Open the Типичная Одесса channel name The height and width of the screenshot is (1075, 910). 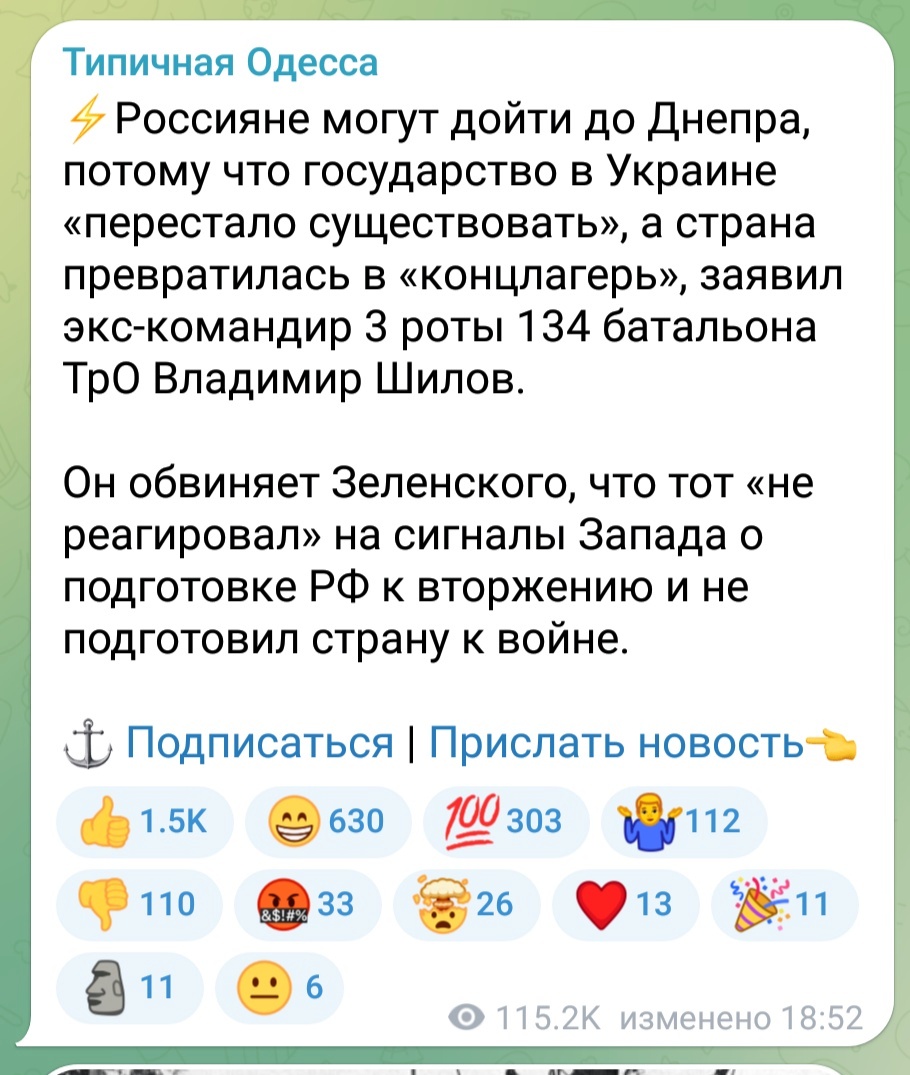coord(220,64)
